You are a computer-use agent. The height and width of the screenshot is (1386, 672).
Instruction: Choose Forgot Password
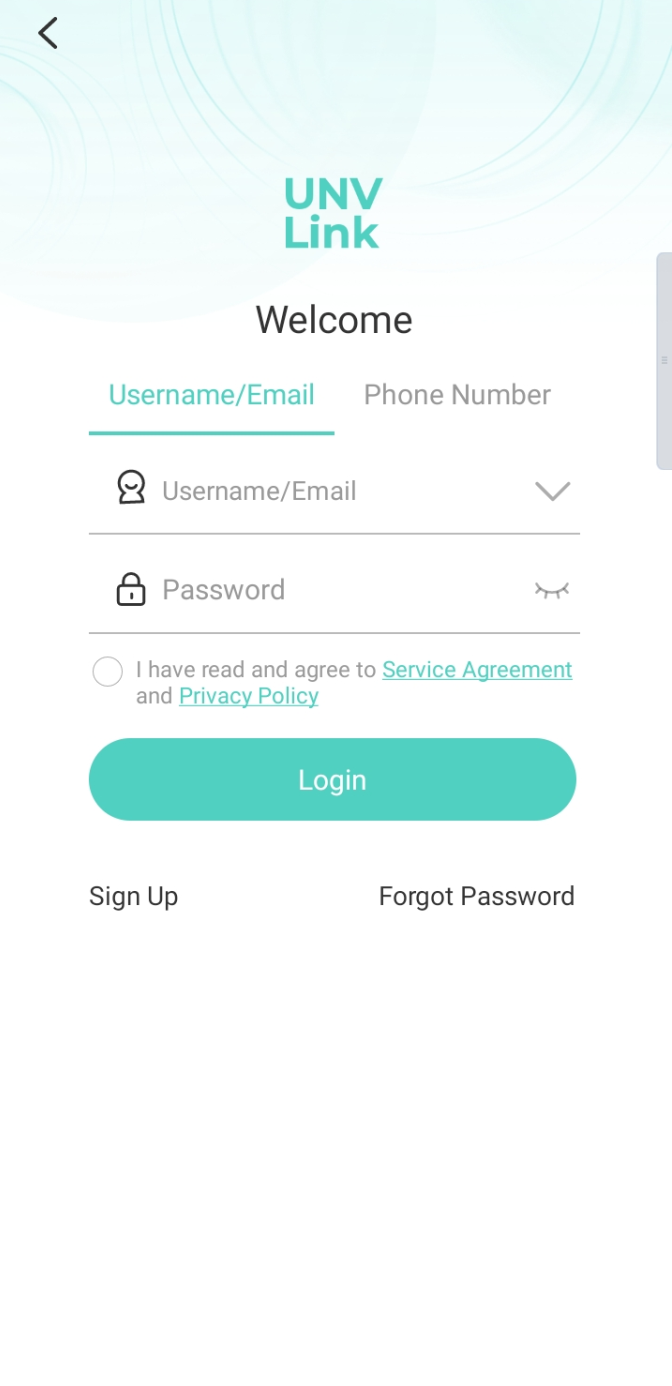476,896
